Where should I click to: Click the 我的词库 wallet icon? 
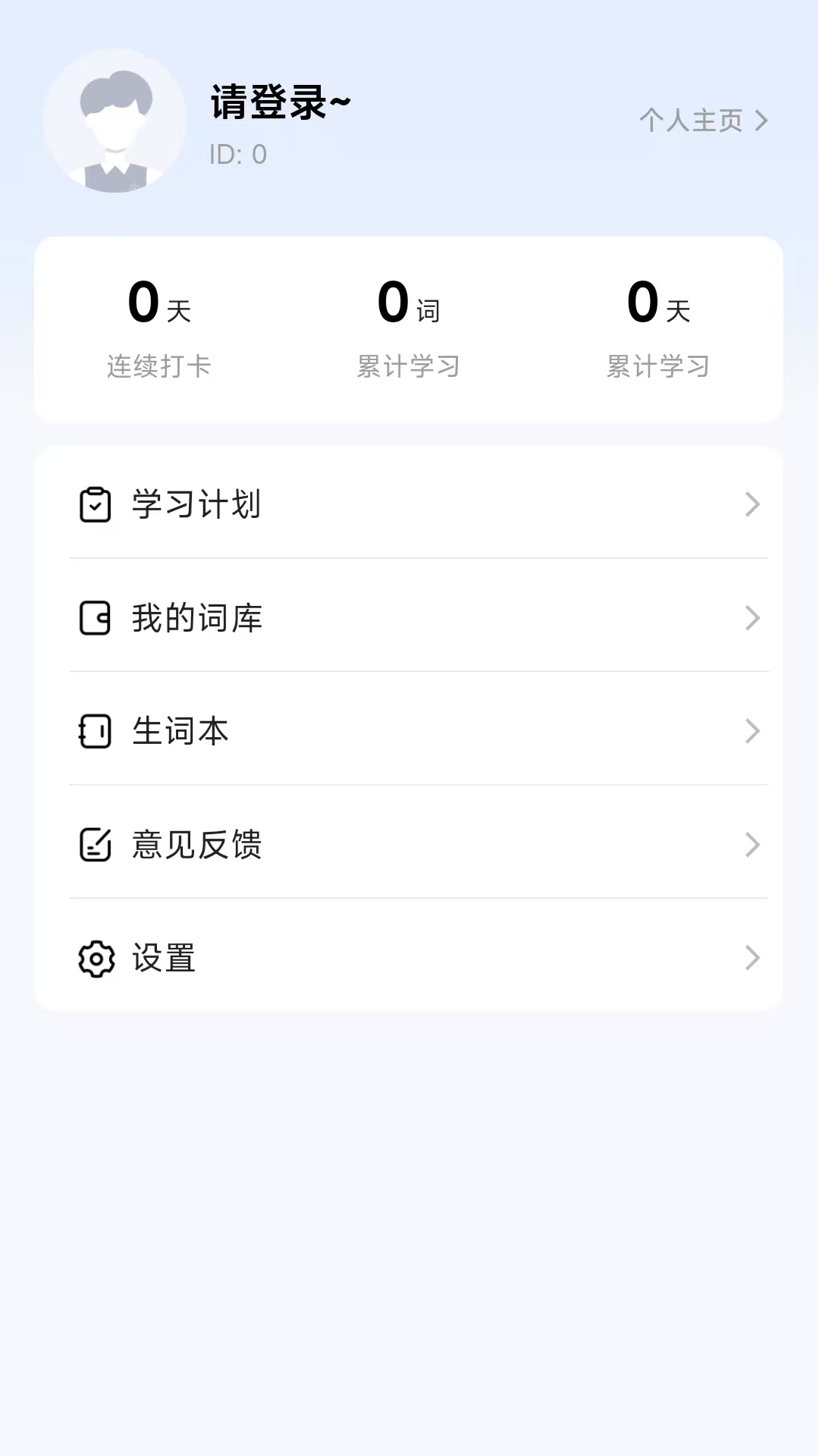[x=94, y=617]
